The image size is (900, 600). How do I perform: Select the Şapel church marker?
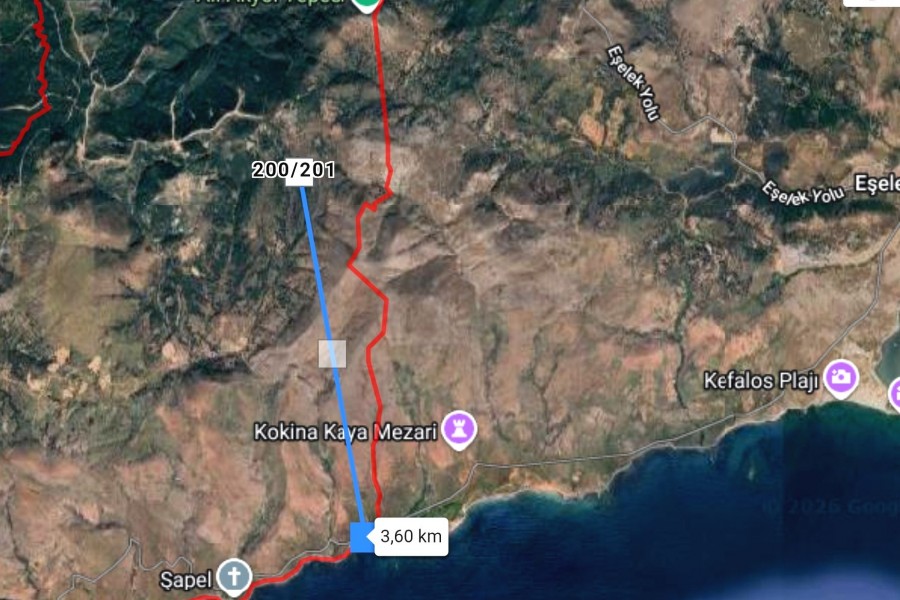pyautogui.click(x=234, y=575)
